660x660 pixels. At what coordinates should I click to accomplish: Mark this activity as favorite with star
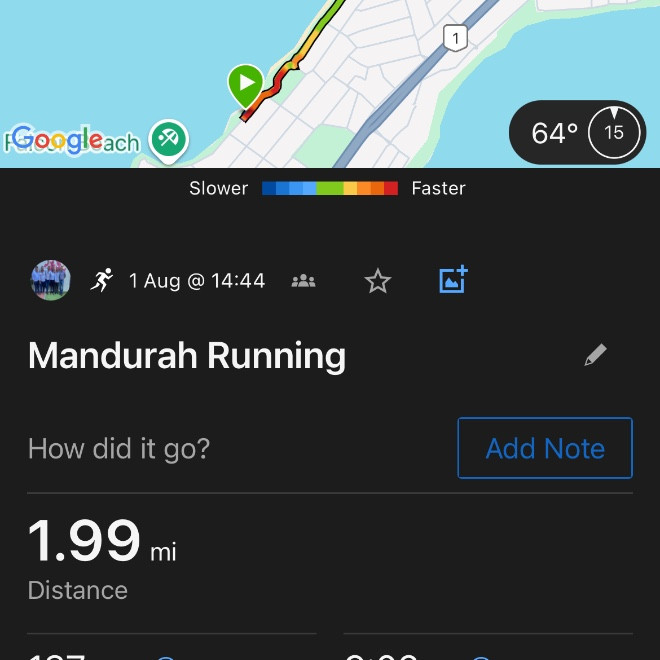click(x=377, y=281)
